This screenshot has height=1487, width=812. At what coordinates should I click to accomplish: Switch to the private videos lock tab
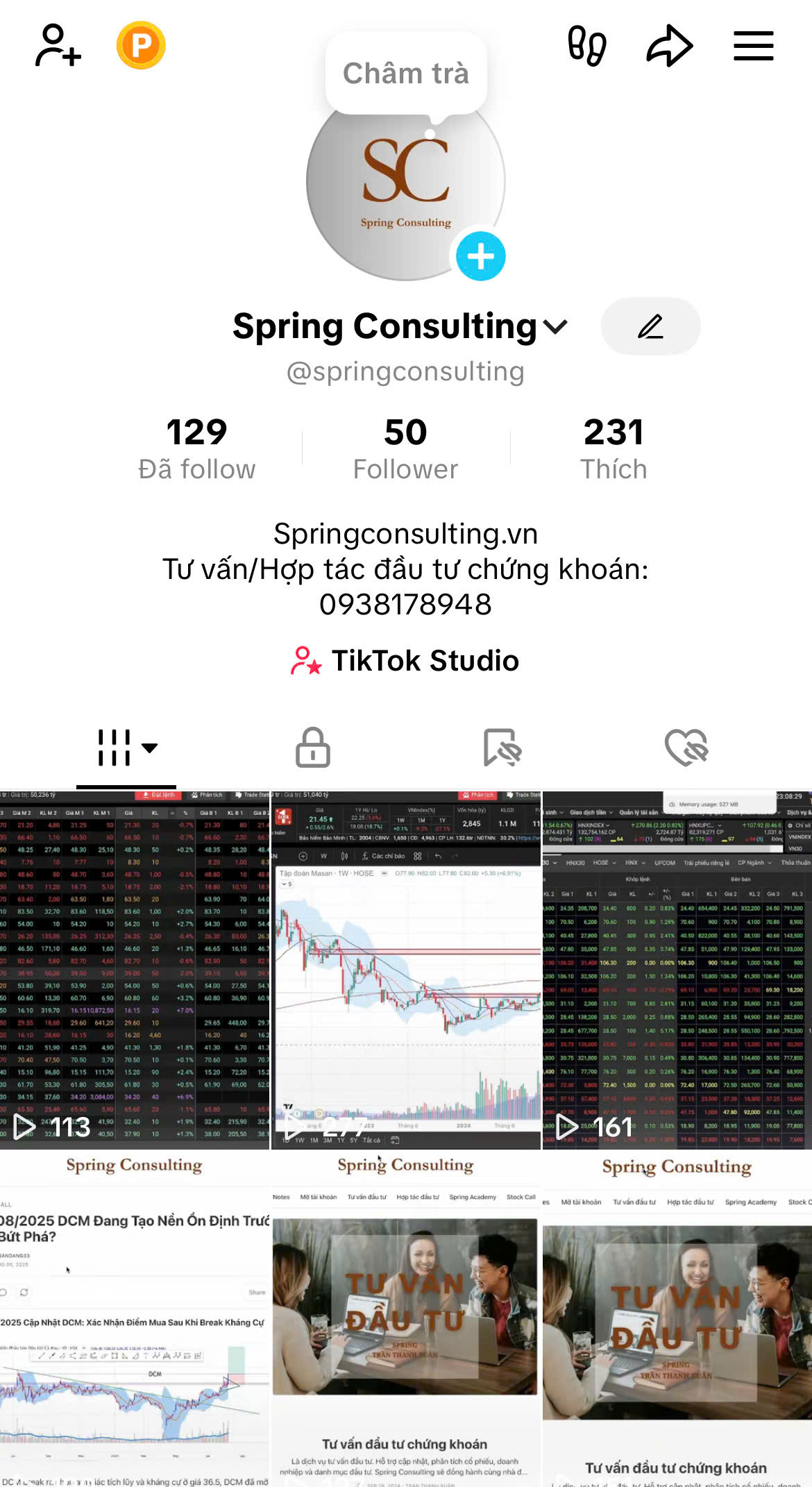click(313, 748)
